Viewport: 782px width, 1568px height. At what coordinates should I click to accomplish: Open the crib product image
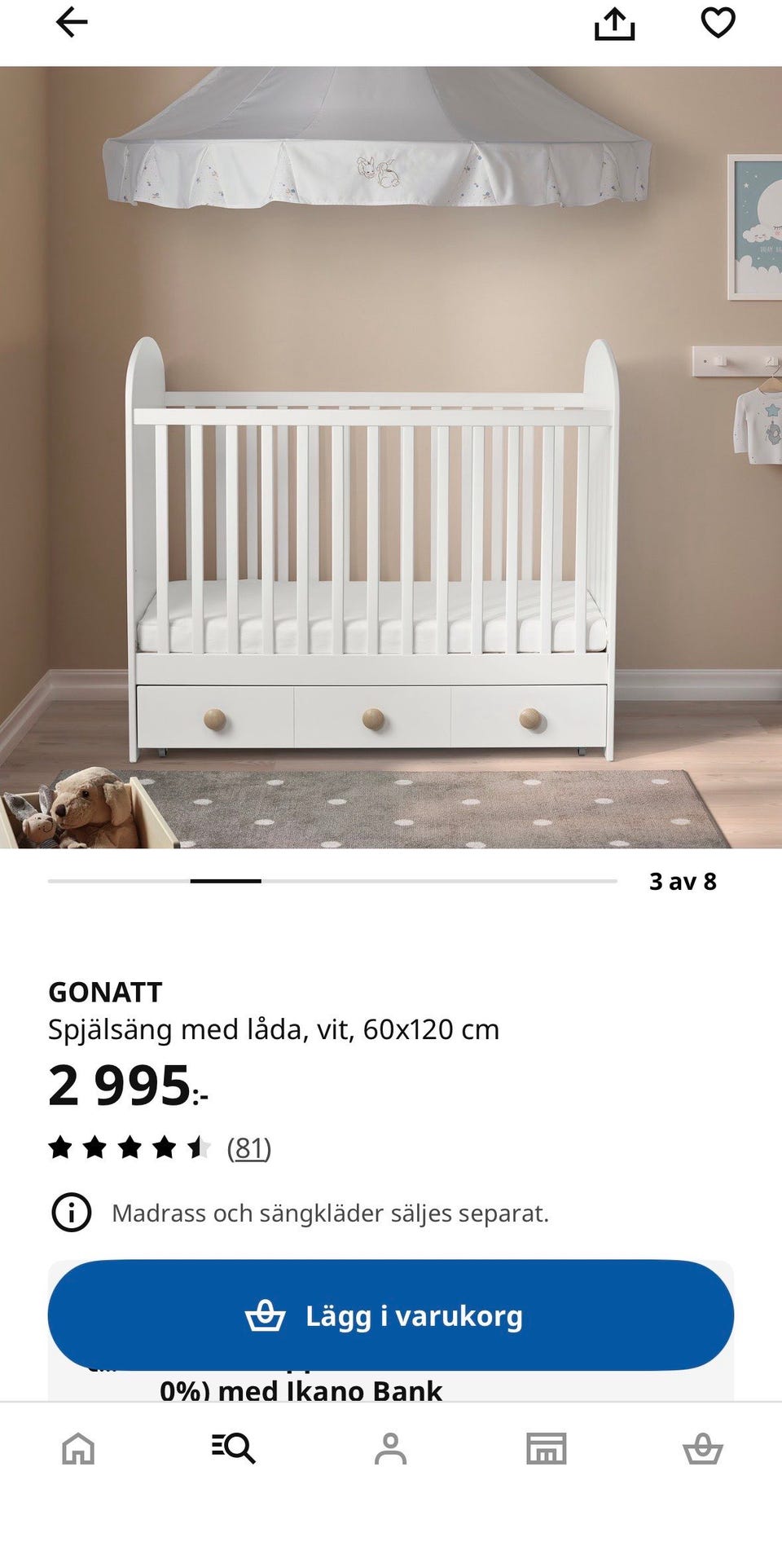click(391, 457)
